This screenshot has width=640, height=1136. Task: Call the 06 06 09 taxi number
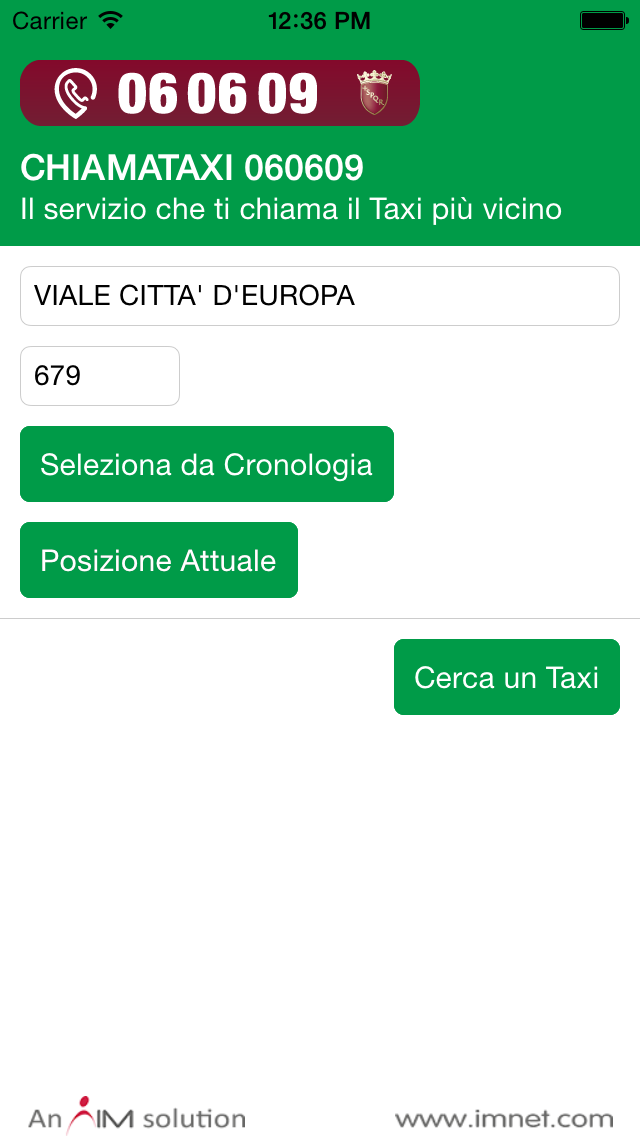(x=219, y=93)
